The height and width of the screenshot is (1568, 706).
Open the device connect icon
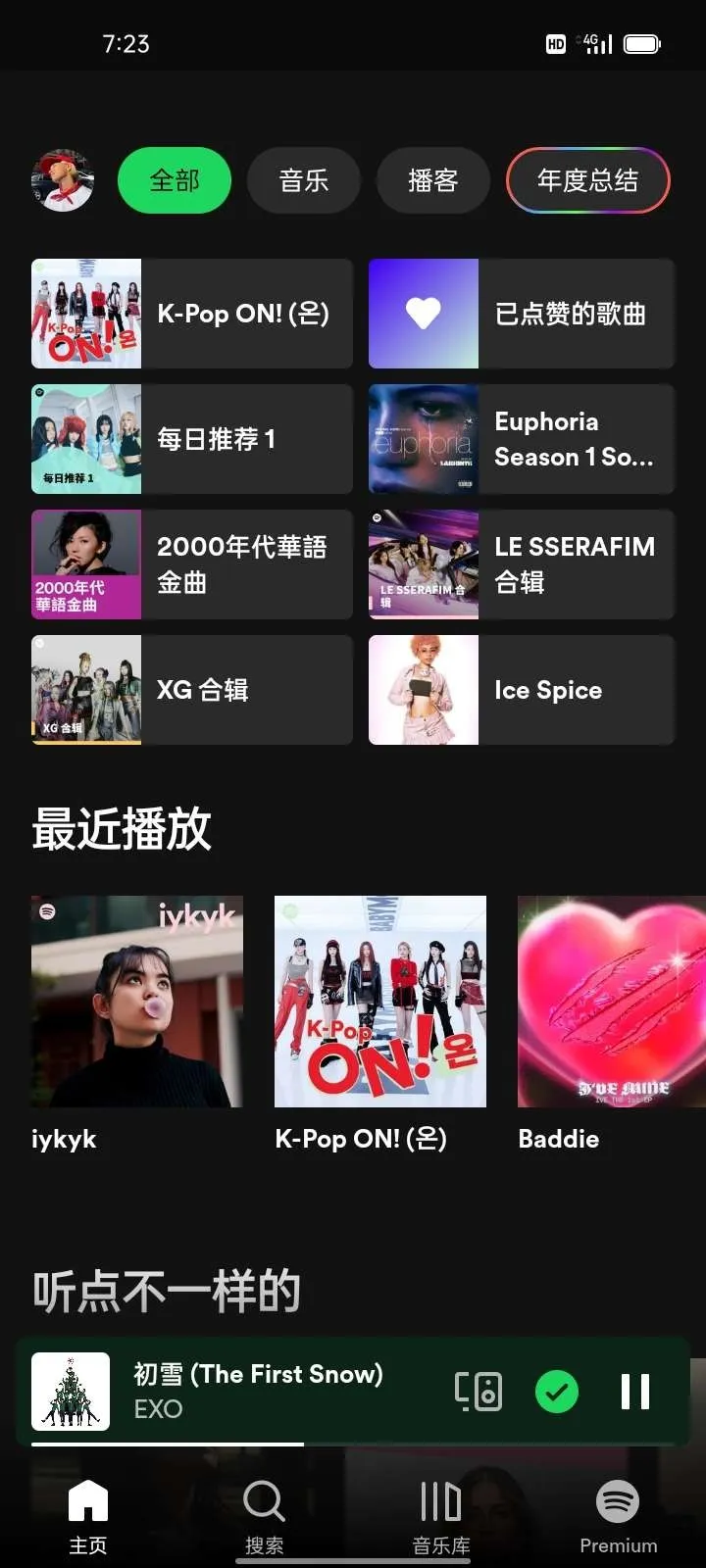(479, 1392)
